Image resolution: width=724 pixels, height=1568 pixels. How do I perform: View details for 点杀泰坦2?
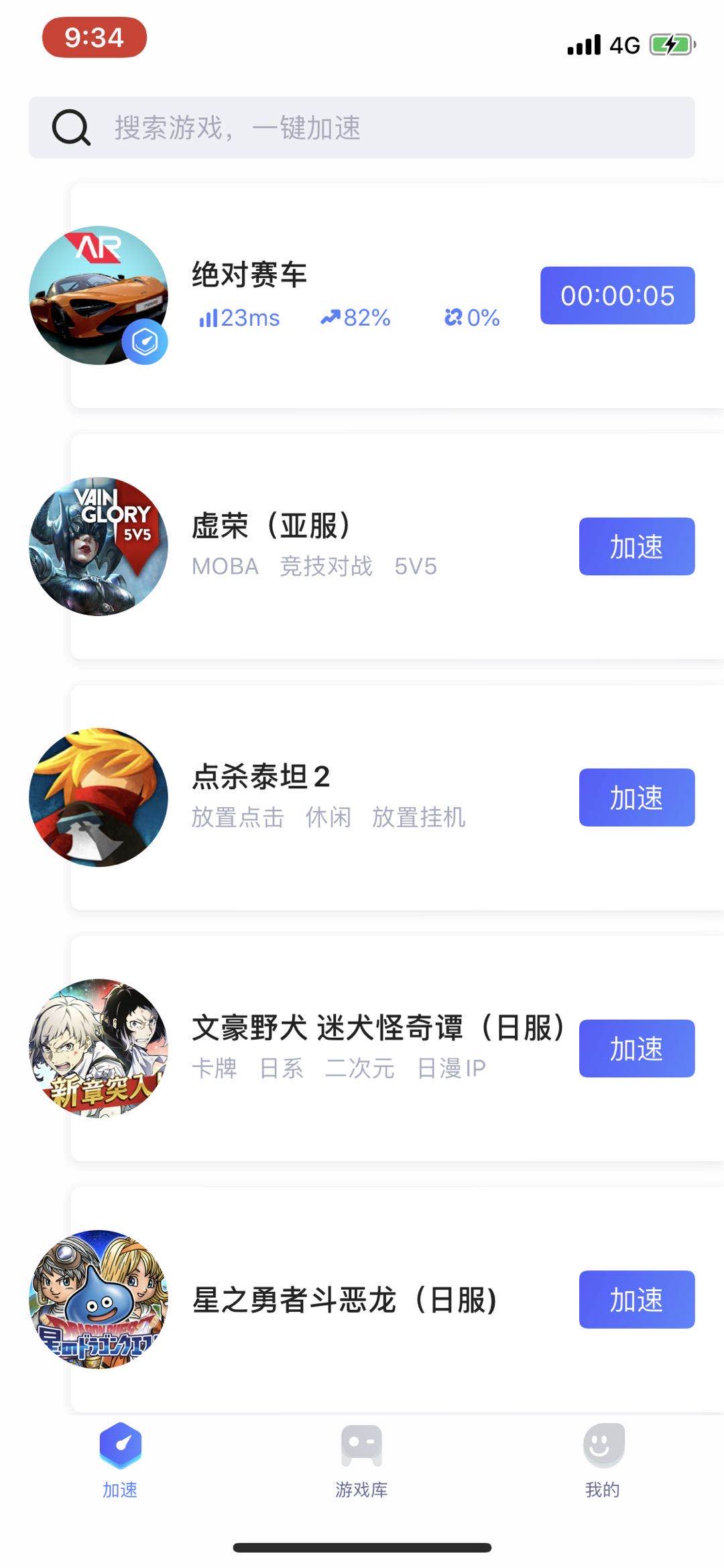[x=261, y=778]
